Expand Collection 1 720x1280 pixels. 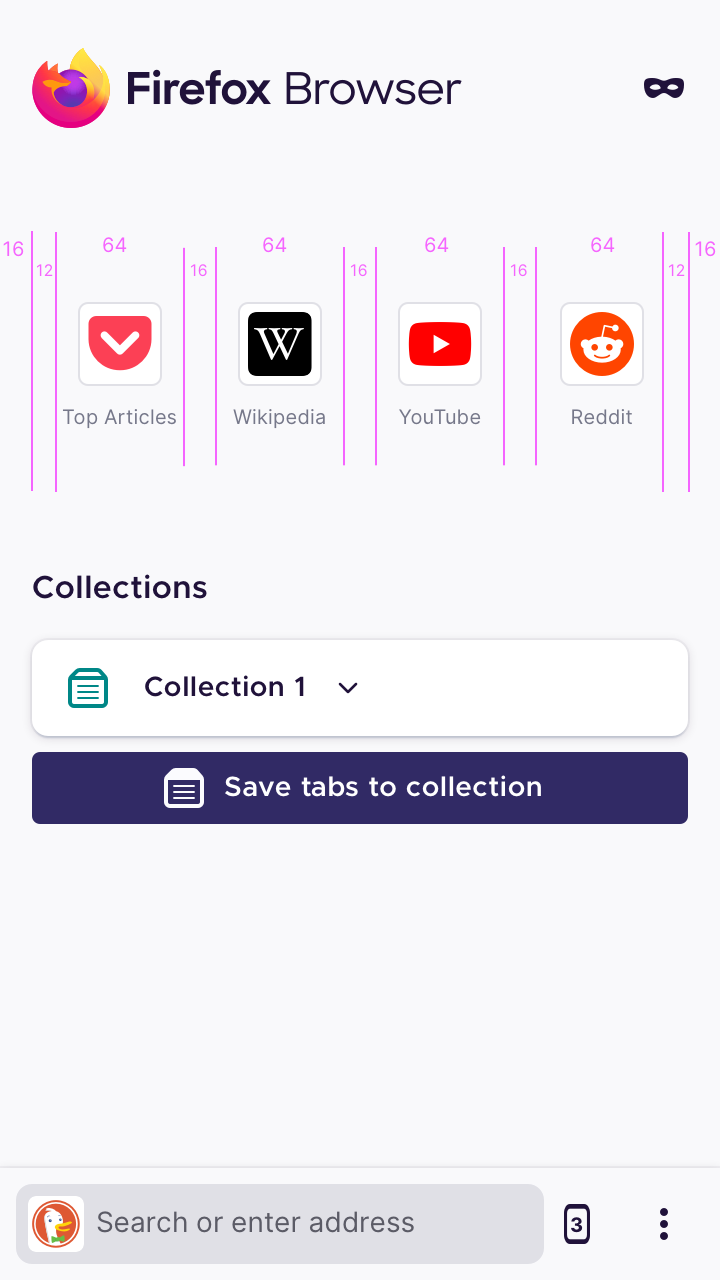tap(348, 688)
